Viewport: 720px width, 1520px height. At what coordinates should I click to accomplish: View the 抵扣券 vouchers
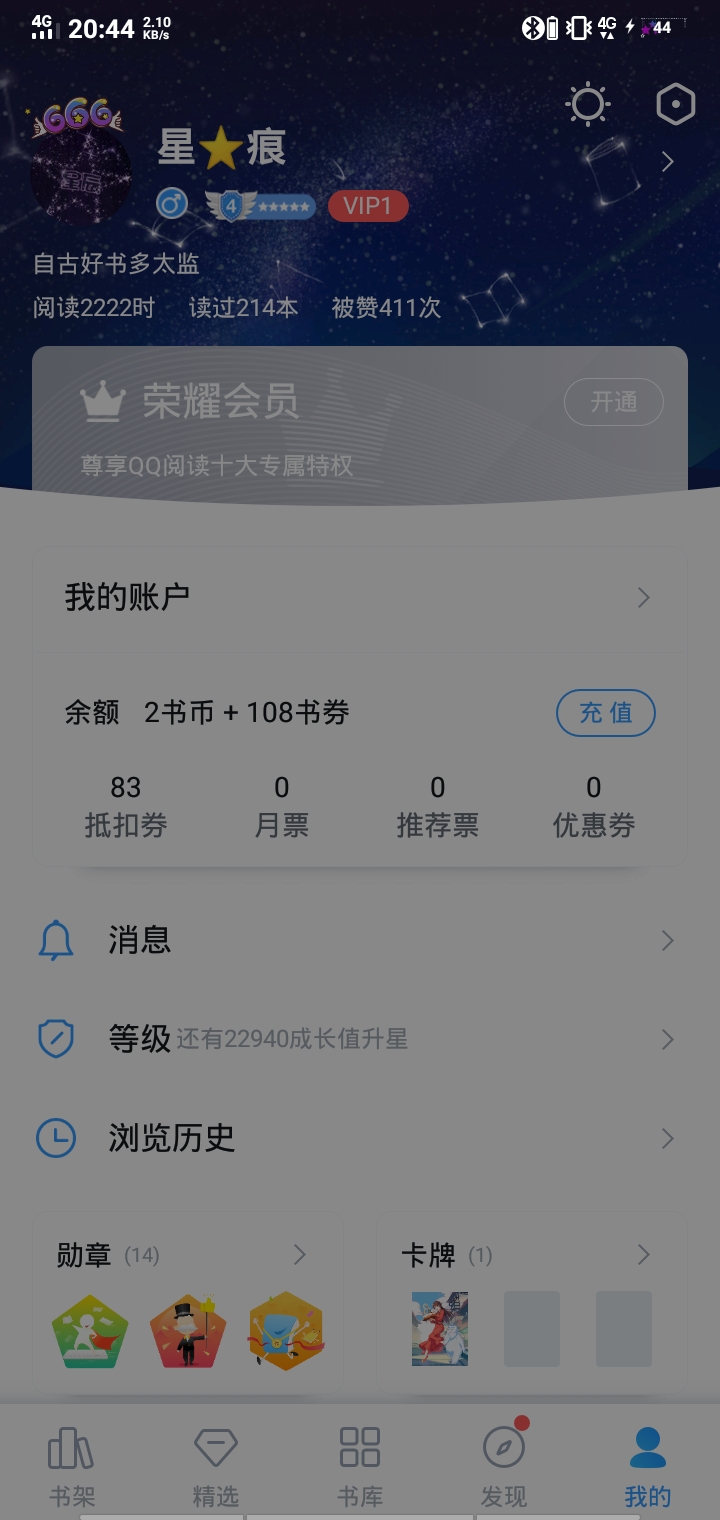tap(126, 807)
